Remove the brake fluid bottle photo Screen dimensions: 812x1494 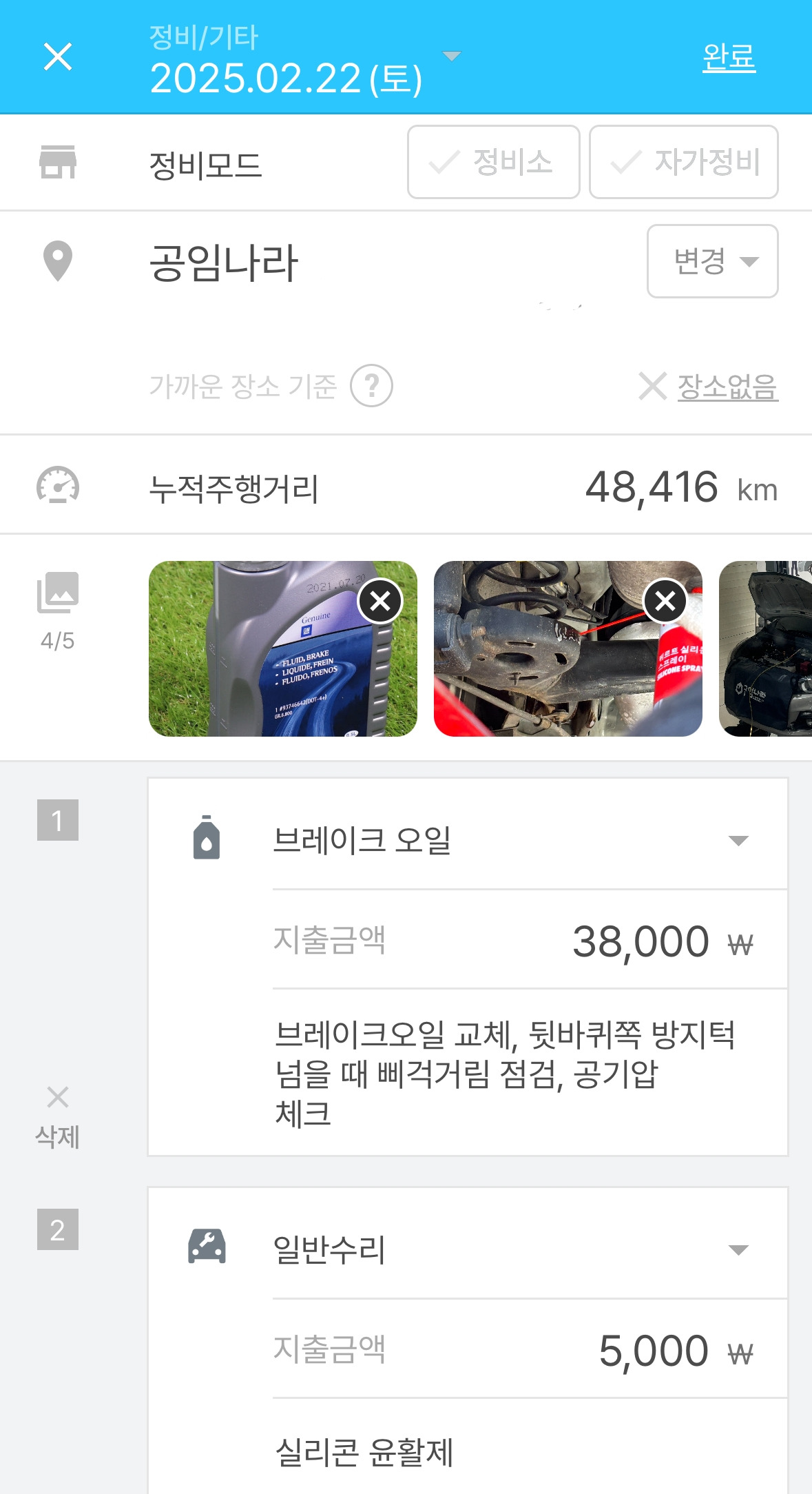(380, 602)
